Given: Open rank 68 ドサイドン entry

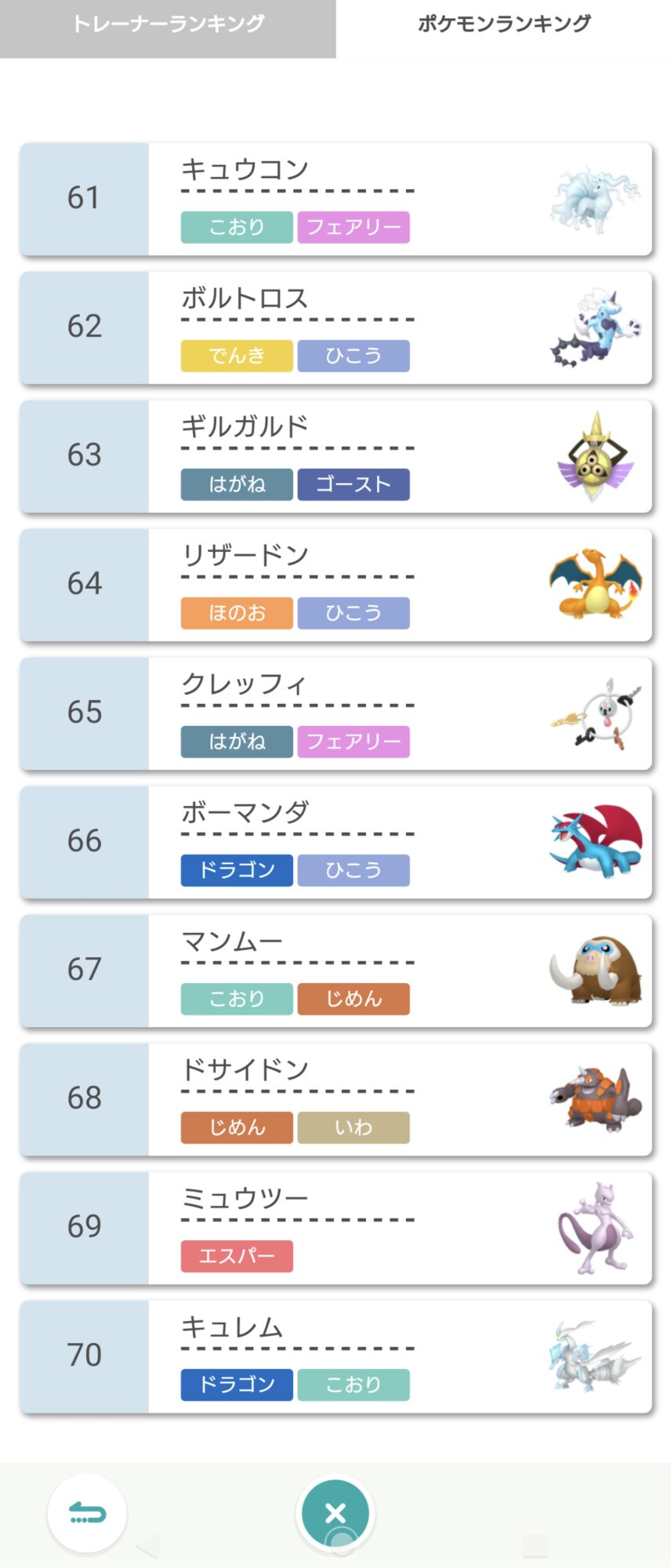Looking at the screenshot, I should [x=336, y=1099].
